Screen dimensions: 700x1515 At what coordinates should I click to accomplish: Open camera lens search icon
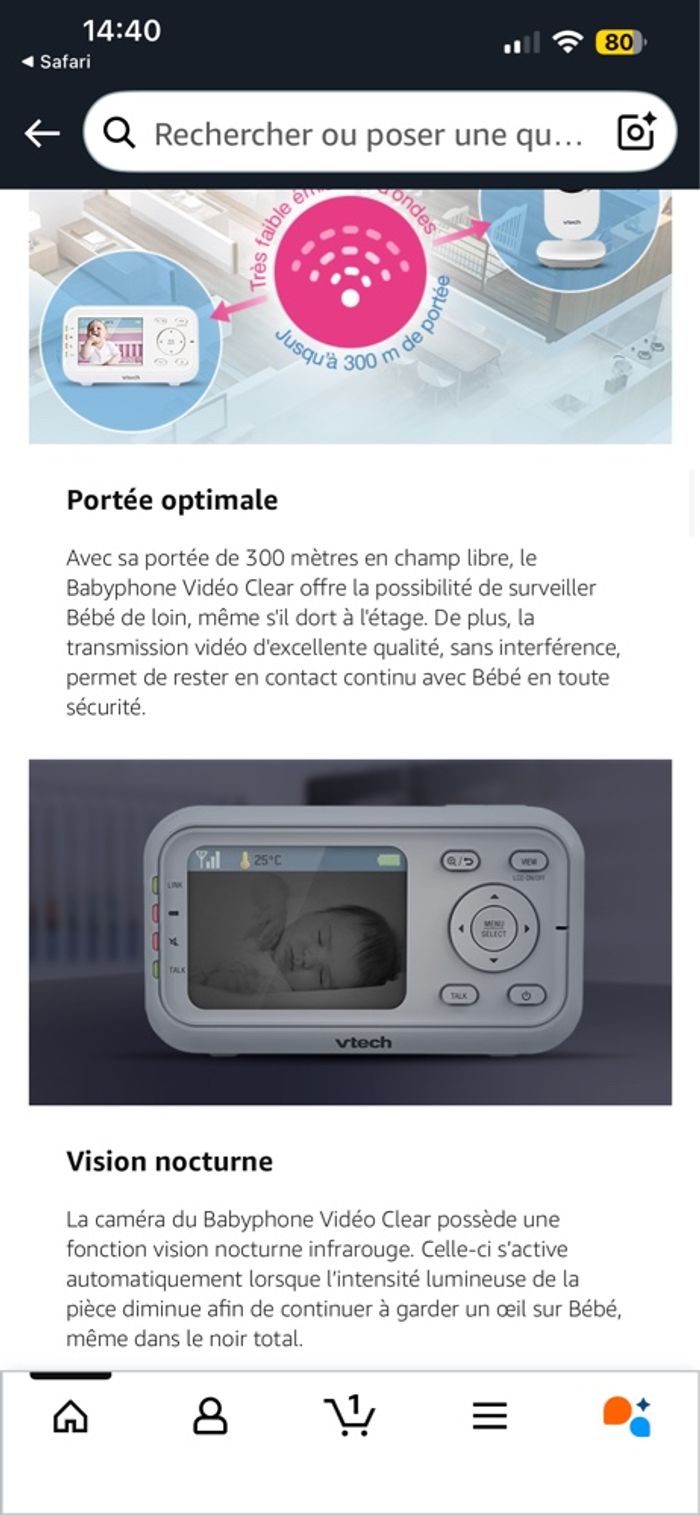coord(636,133)
